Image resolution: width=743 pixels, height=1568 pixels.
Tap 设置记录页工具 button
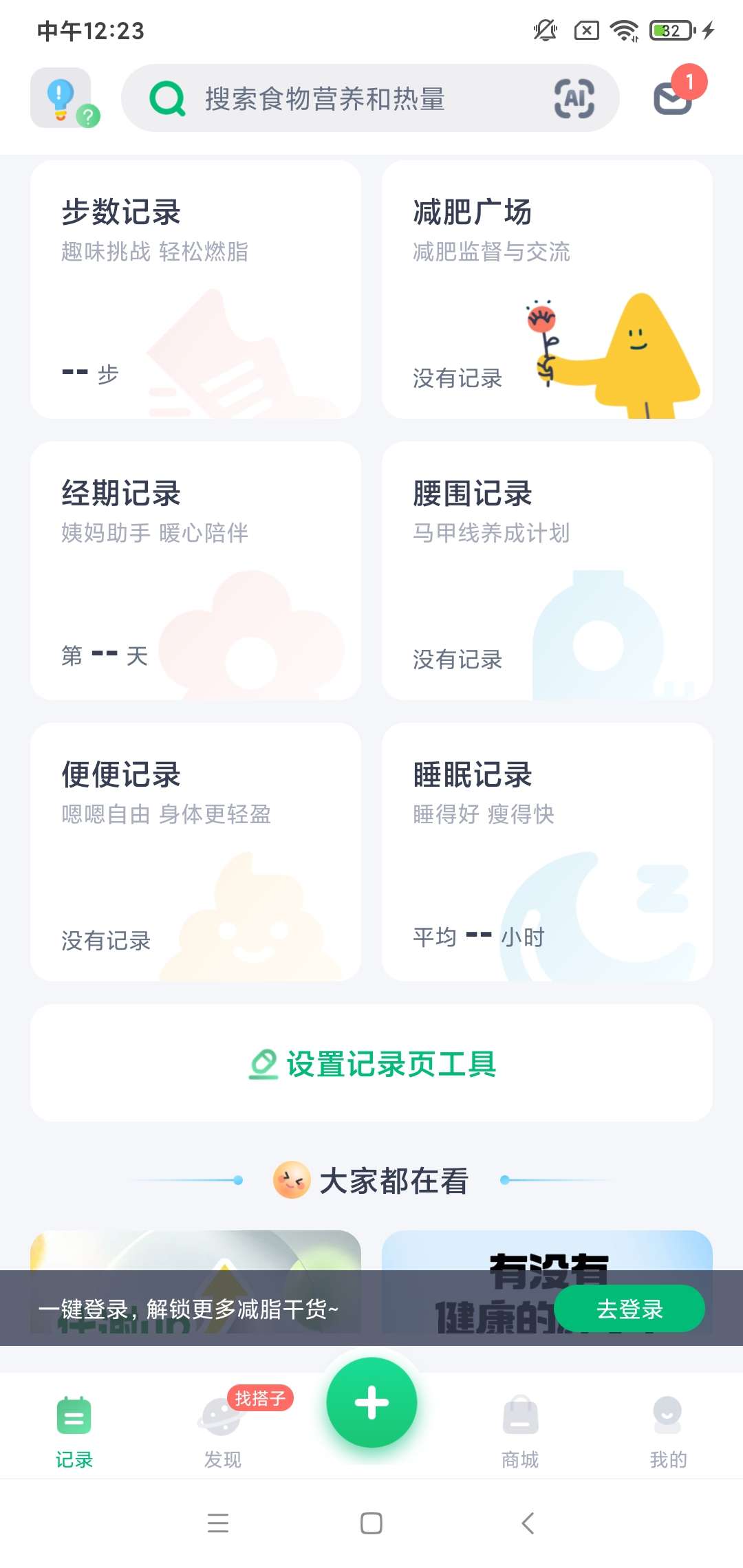pos(371,1064)
